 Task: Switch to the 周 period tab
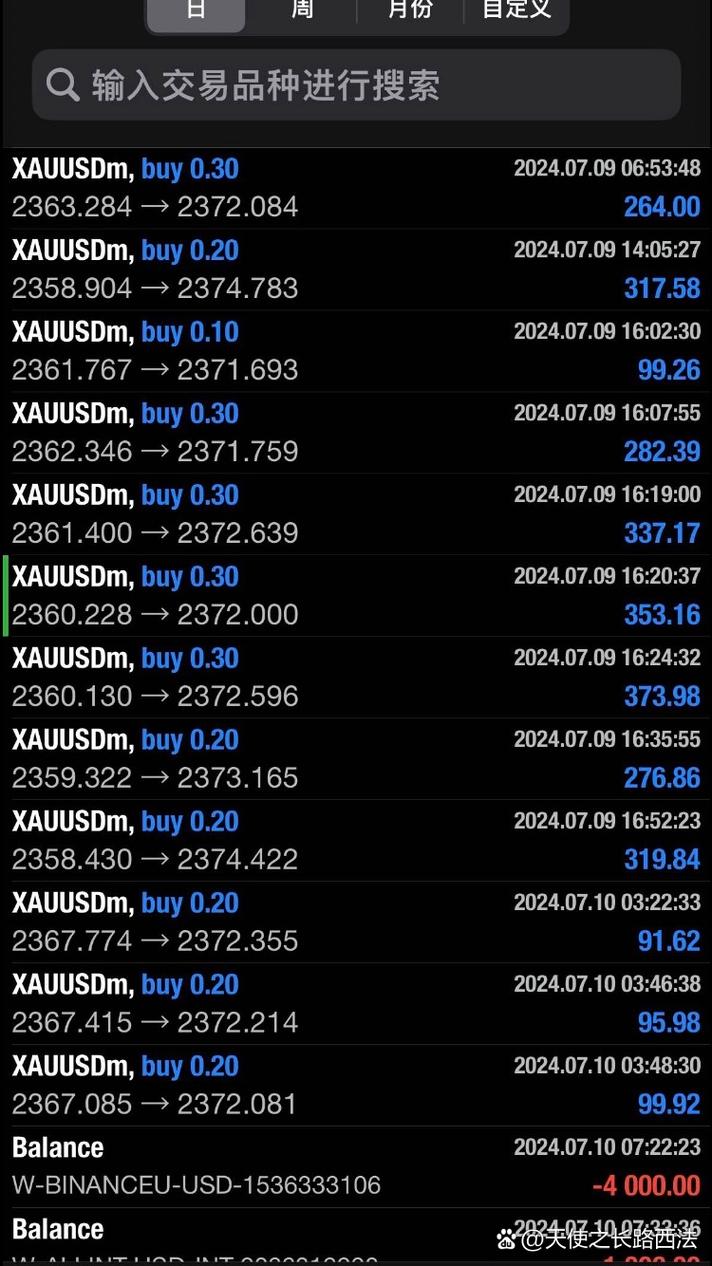tap(301, 10)
